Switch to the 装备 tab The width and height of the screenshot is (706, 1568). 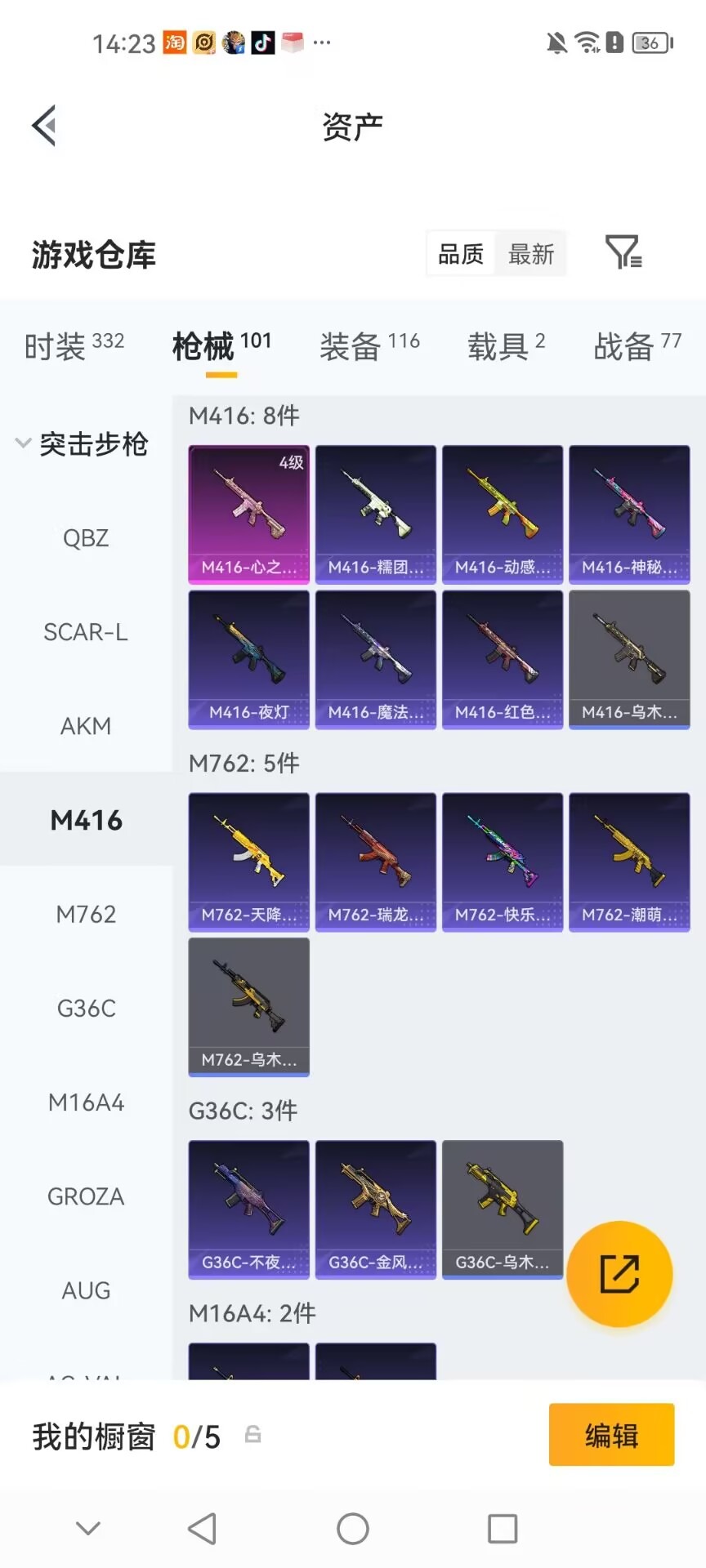click(x=369, y=347)
